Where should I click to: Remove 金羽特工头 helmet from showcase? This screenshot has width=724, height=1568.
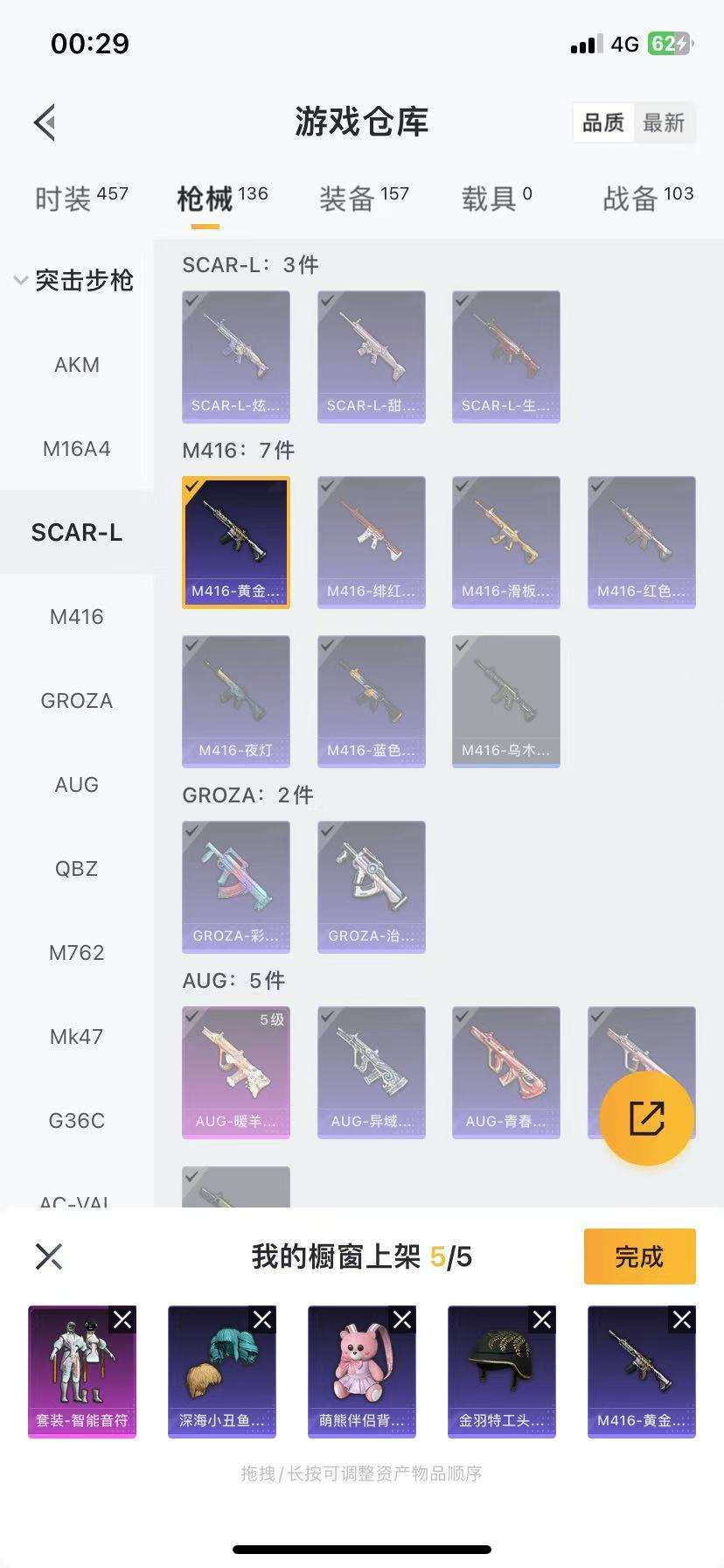pyautogui.click(x=542, y=1319)
